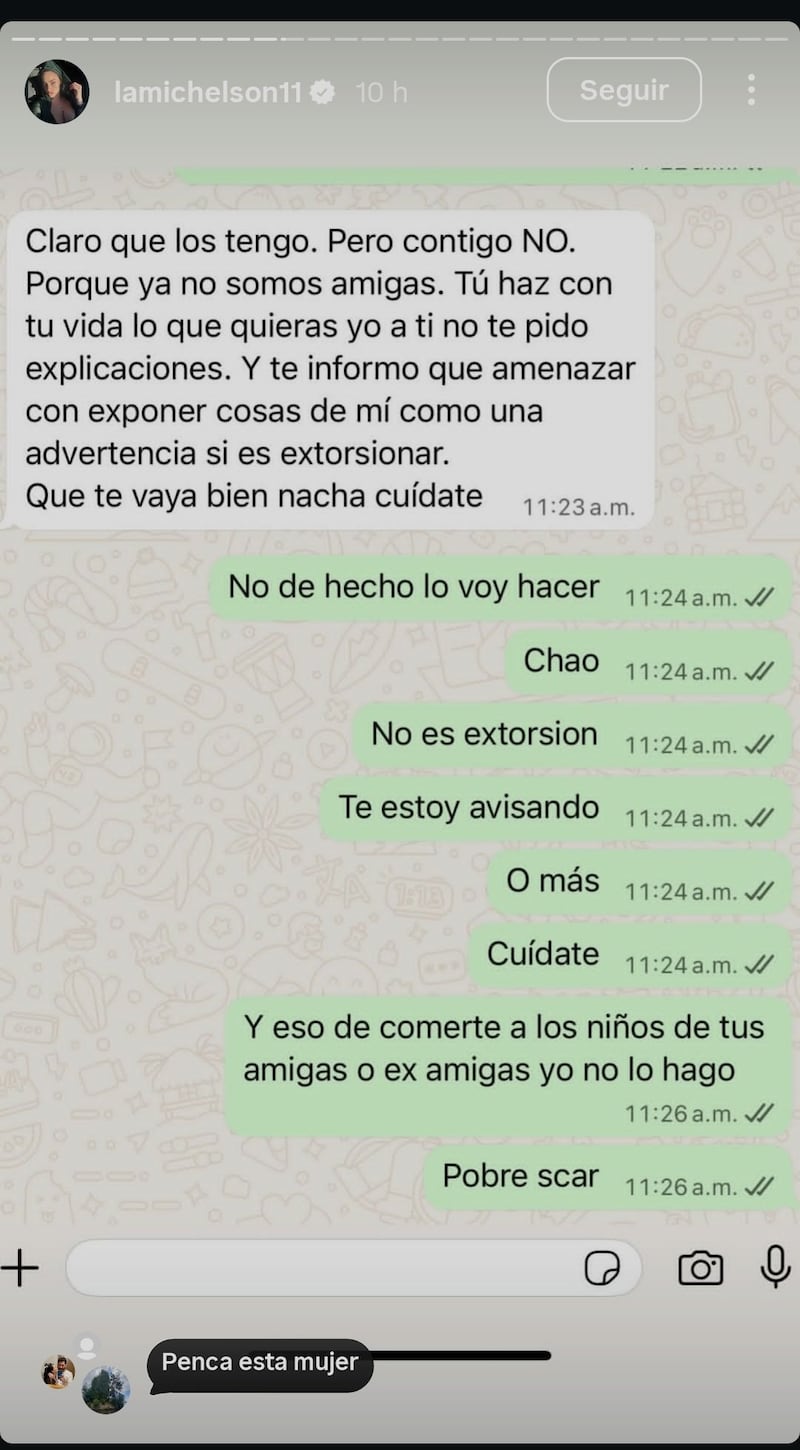Tap the Seguir button to follow
Screen dimensions: 800x1450
pos(624,89)
